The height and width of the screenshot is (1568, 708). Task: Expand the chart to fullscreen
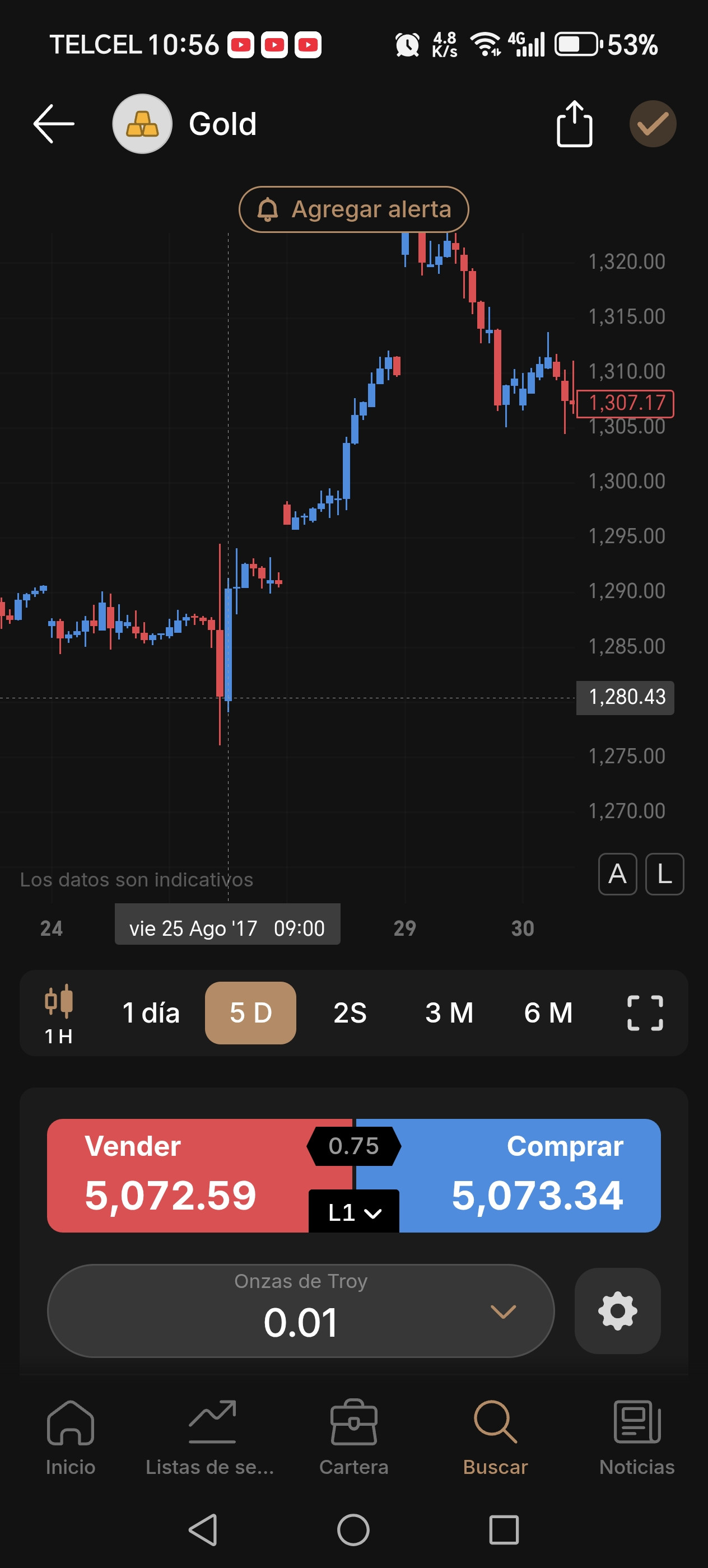click(x=645, y=1013)
